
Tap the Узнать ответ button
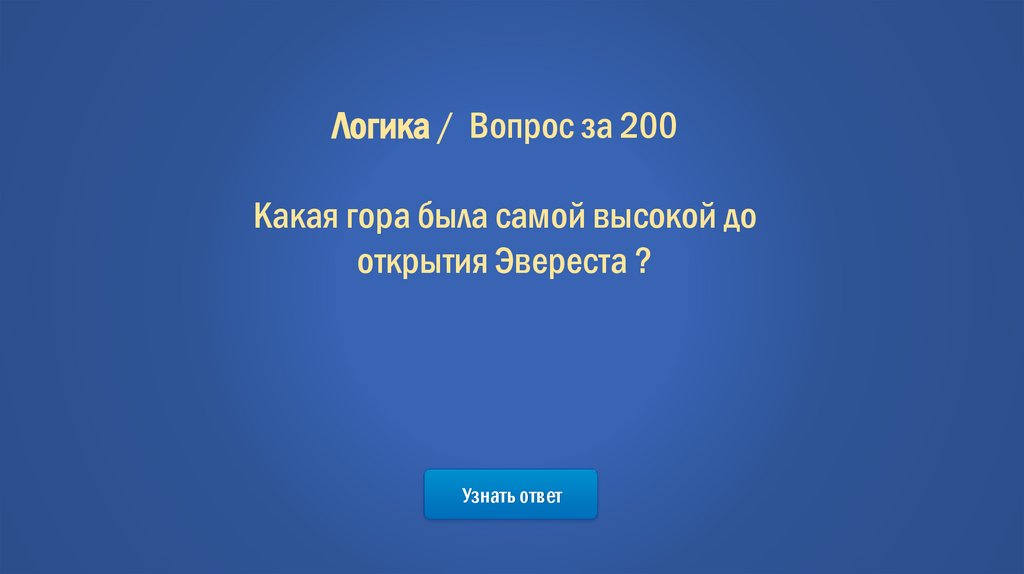click(511, 495)
